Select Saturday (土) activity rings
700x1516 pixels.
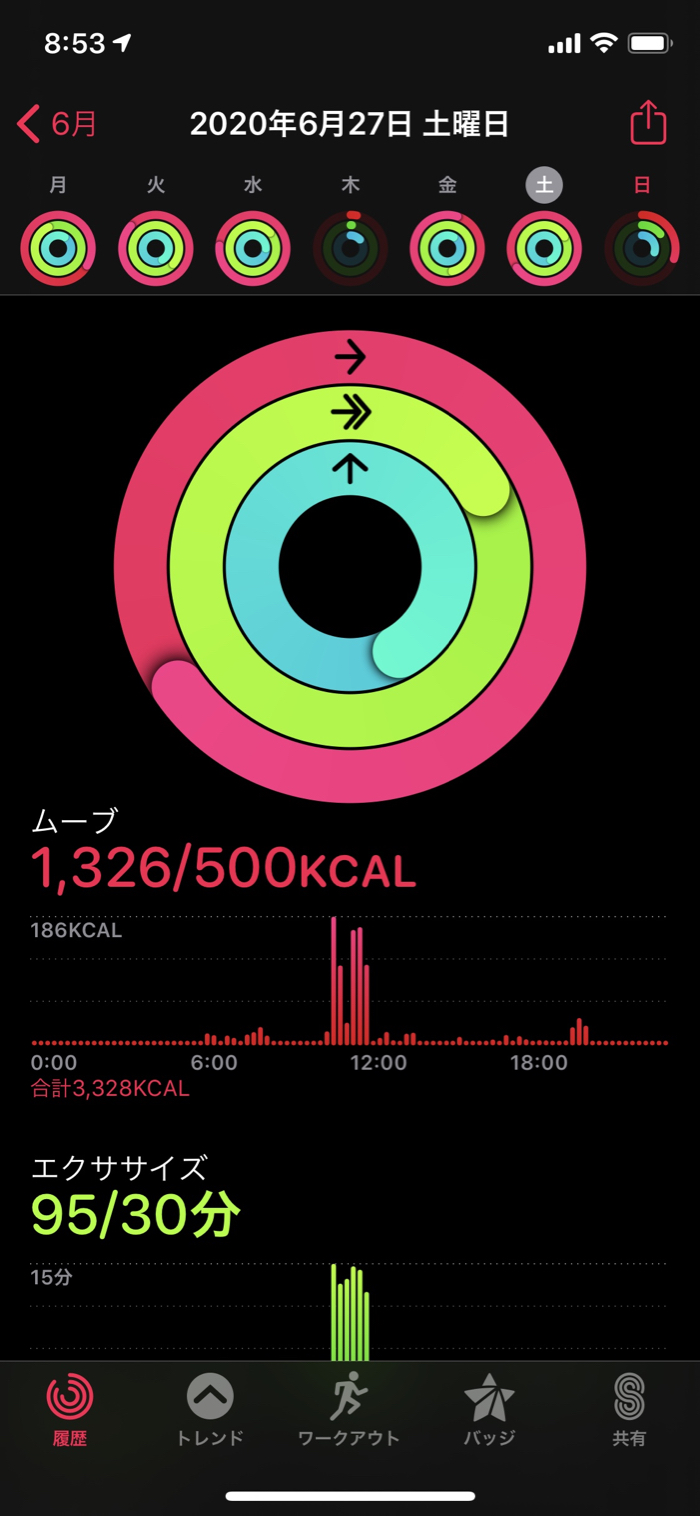pyautogui.click(x=545, y=248)
